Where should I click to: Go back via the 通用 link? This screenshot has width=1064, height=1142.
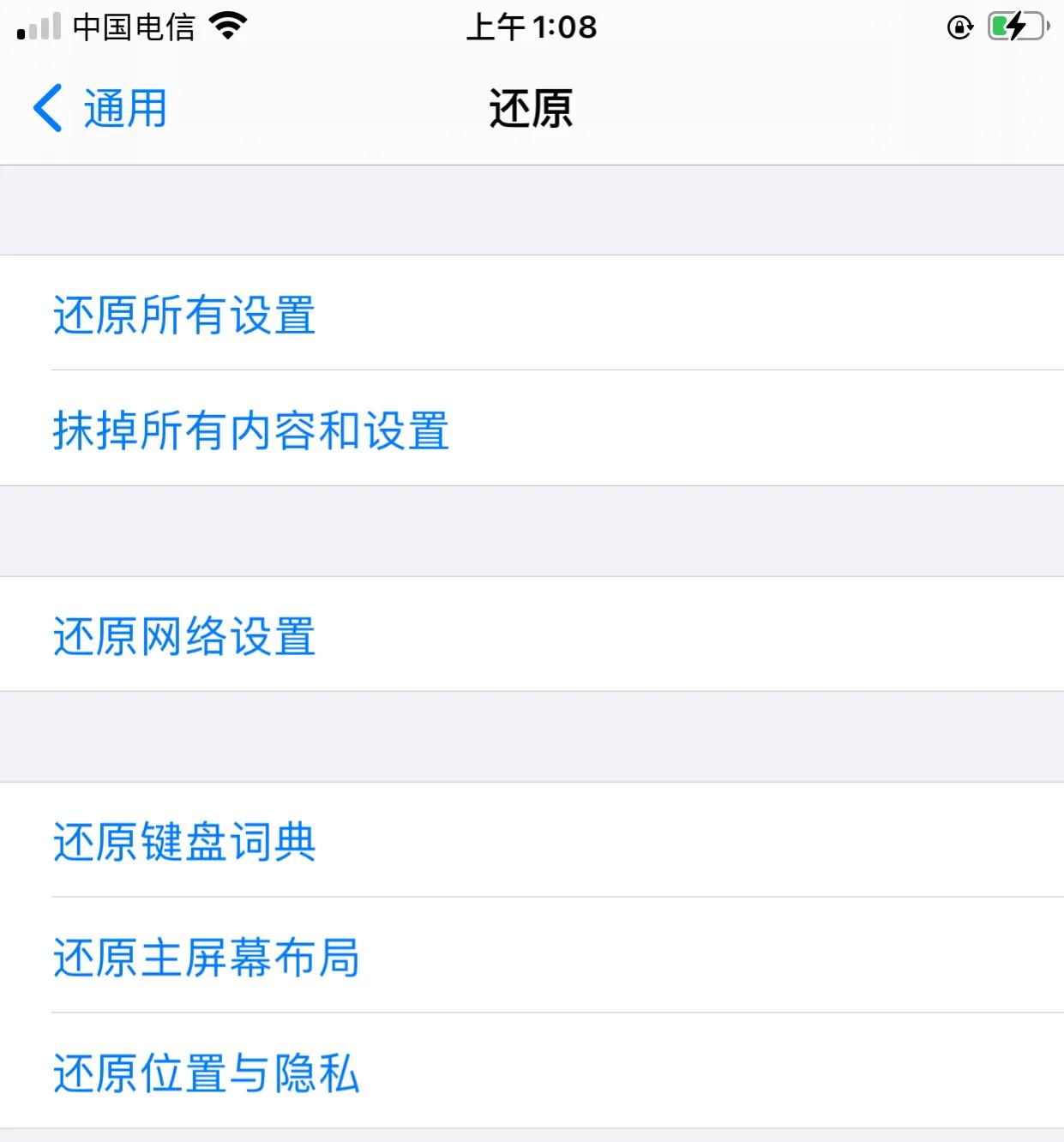tap(123, 108)
